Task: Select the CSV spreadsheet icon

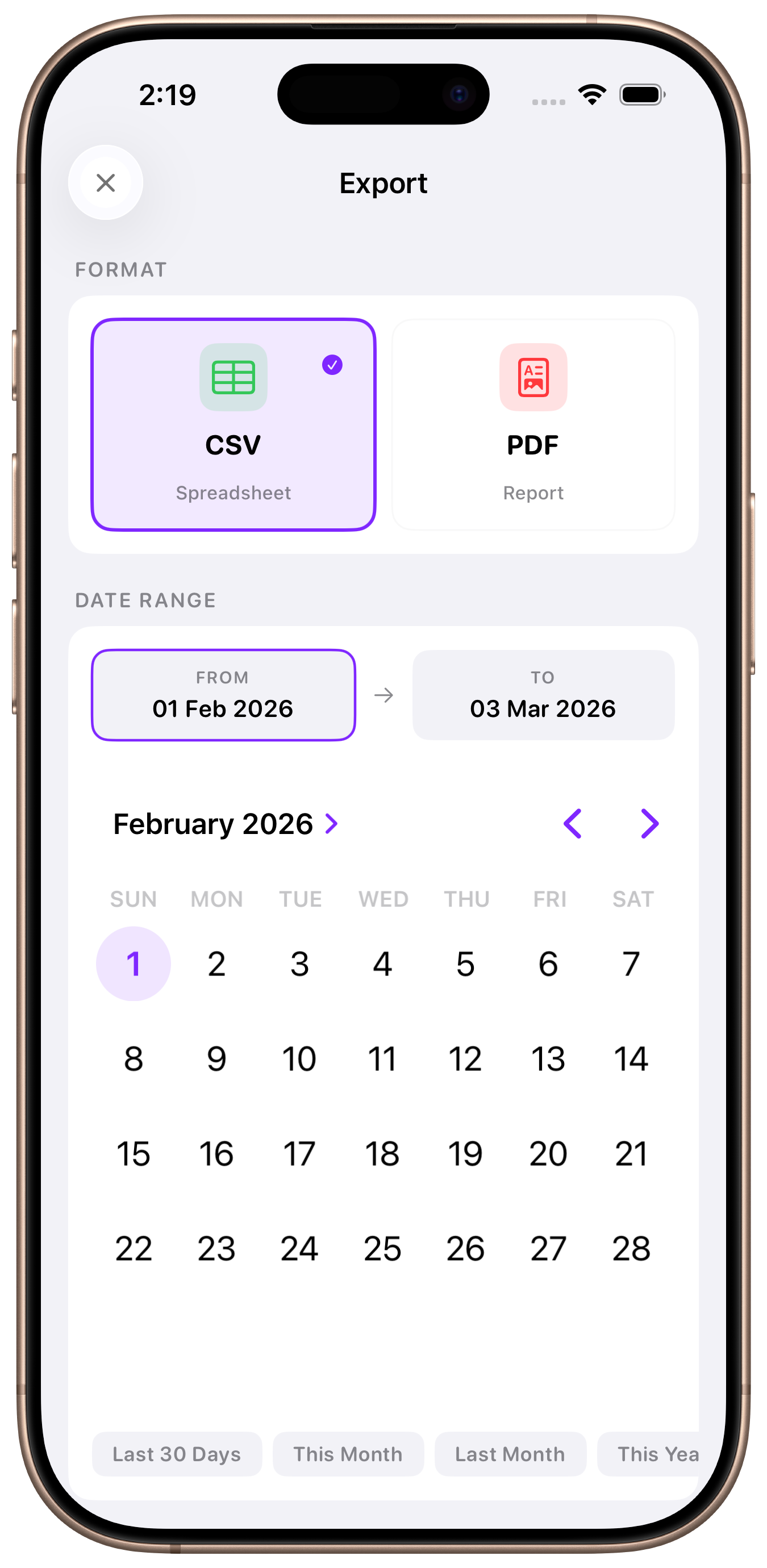Action: pyautogui.click(x=233, y=377)
